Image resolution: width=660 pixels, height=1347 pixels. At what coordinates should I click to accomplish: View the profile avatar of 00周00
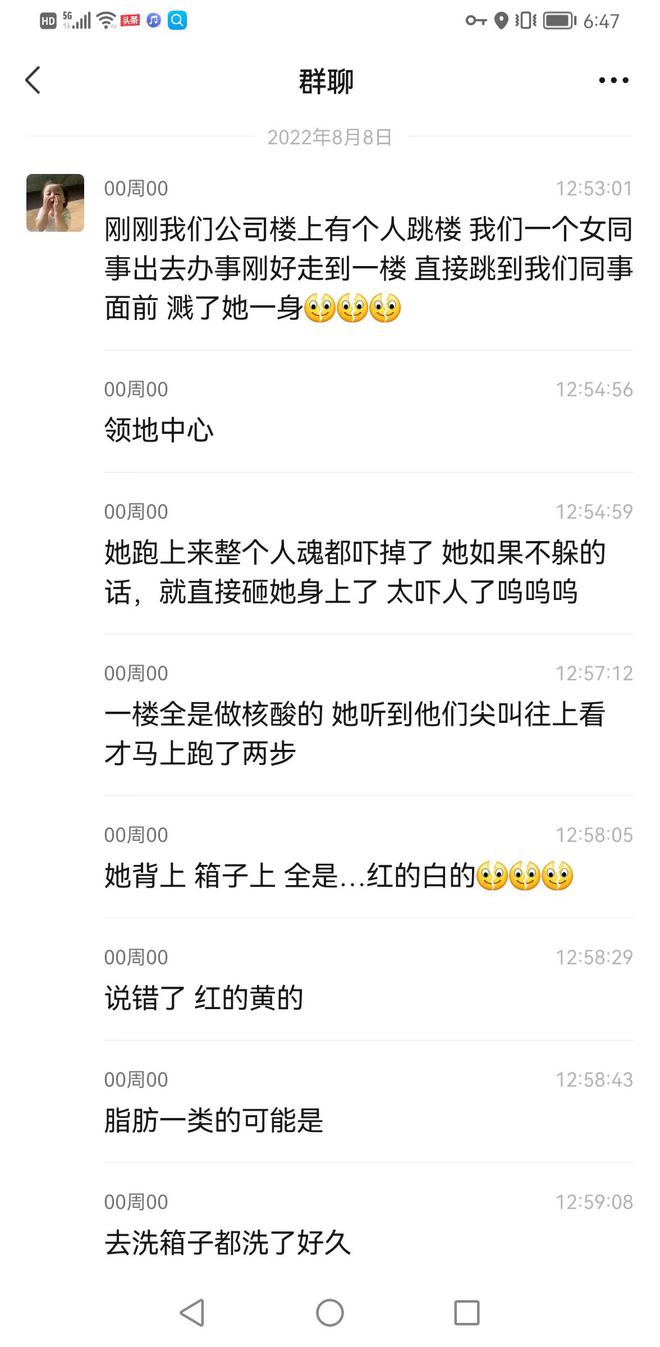coord(55,203)
